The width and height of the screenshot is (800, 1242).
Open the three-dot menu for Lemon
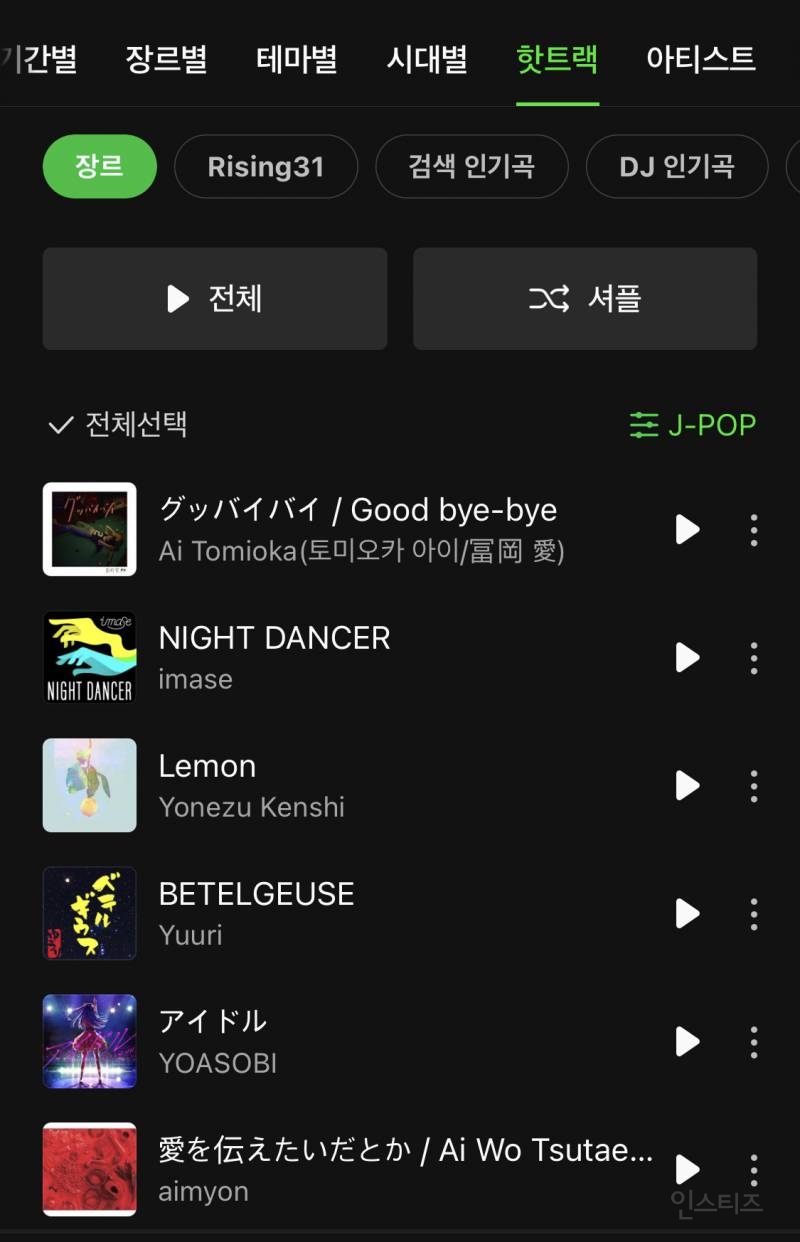(x=753, y=786)
